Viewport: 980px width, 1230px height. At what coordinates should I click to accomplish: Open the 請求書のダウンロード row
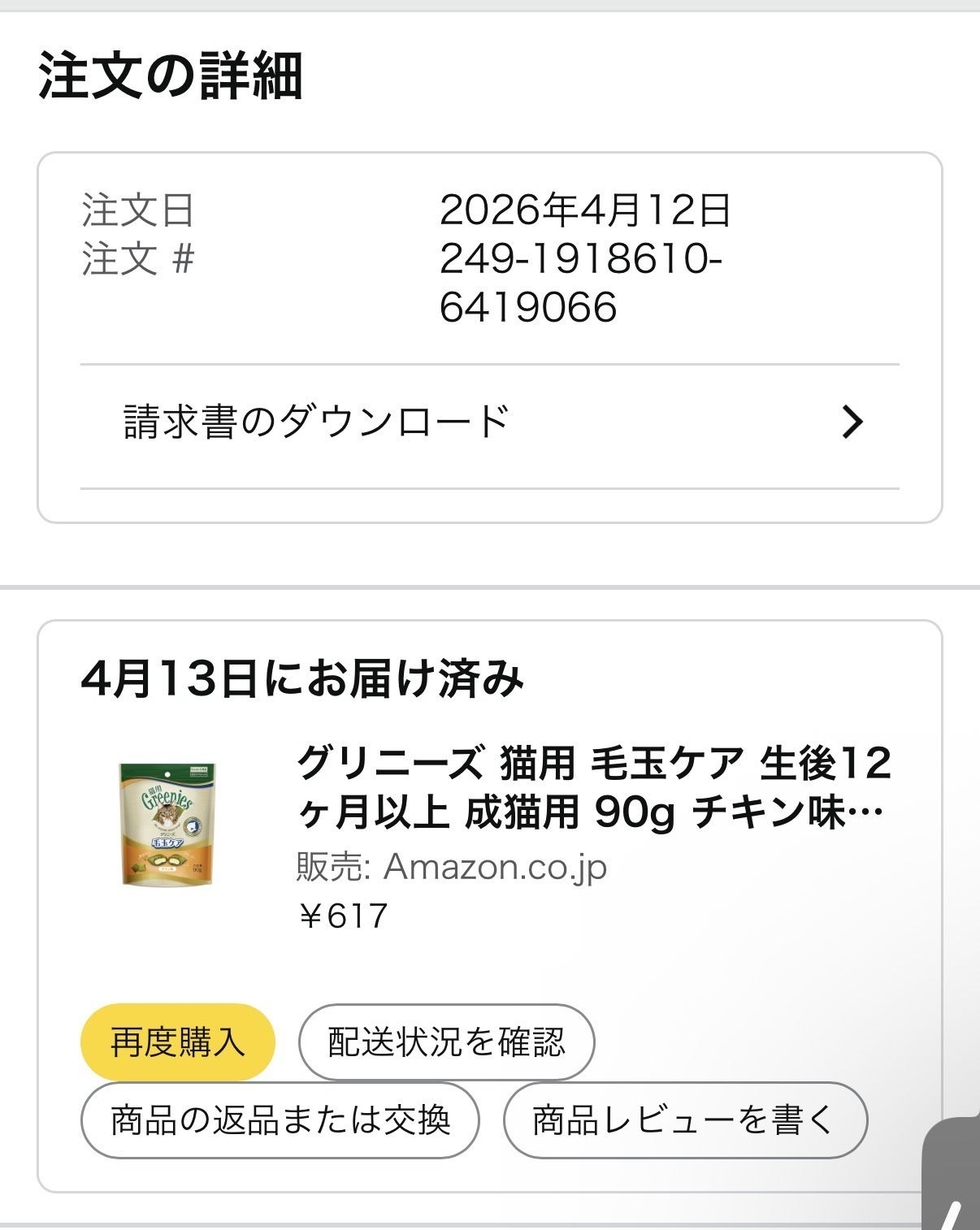click(x=489, y=422)
